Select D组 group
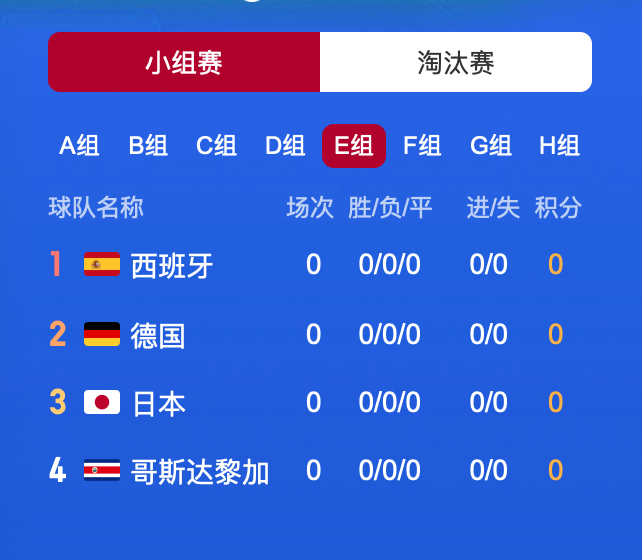 (x=285, y=146)
